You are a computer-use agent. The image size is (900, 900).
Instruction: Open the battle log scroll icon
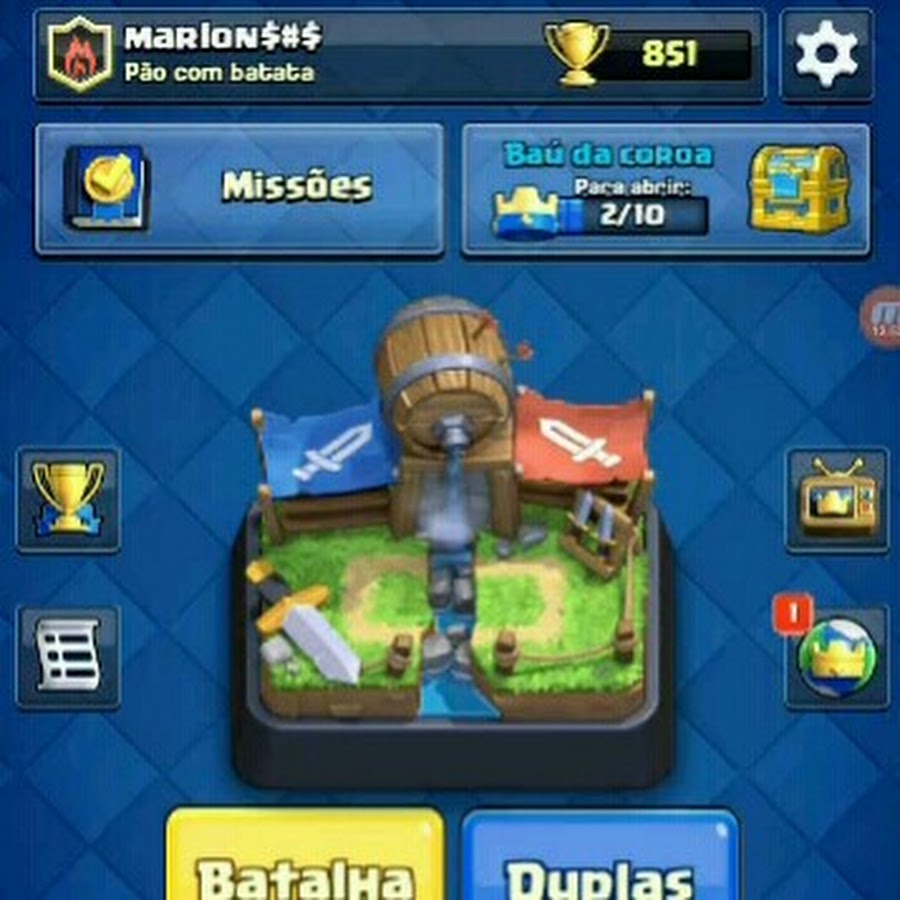tap(68, 655)
